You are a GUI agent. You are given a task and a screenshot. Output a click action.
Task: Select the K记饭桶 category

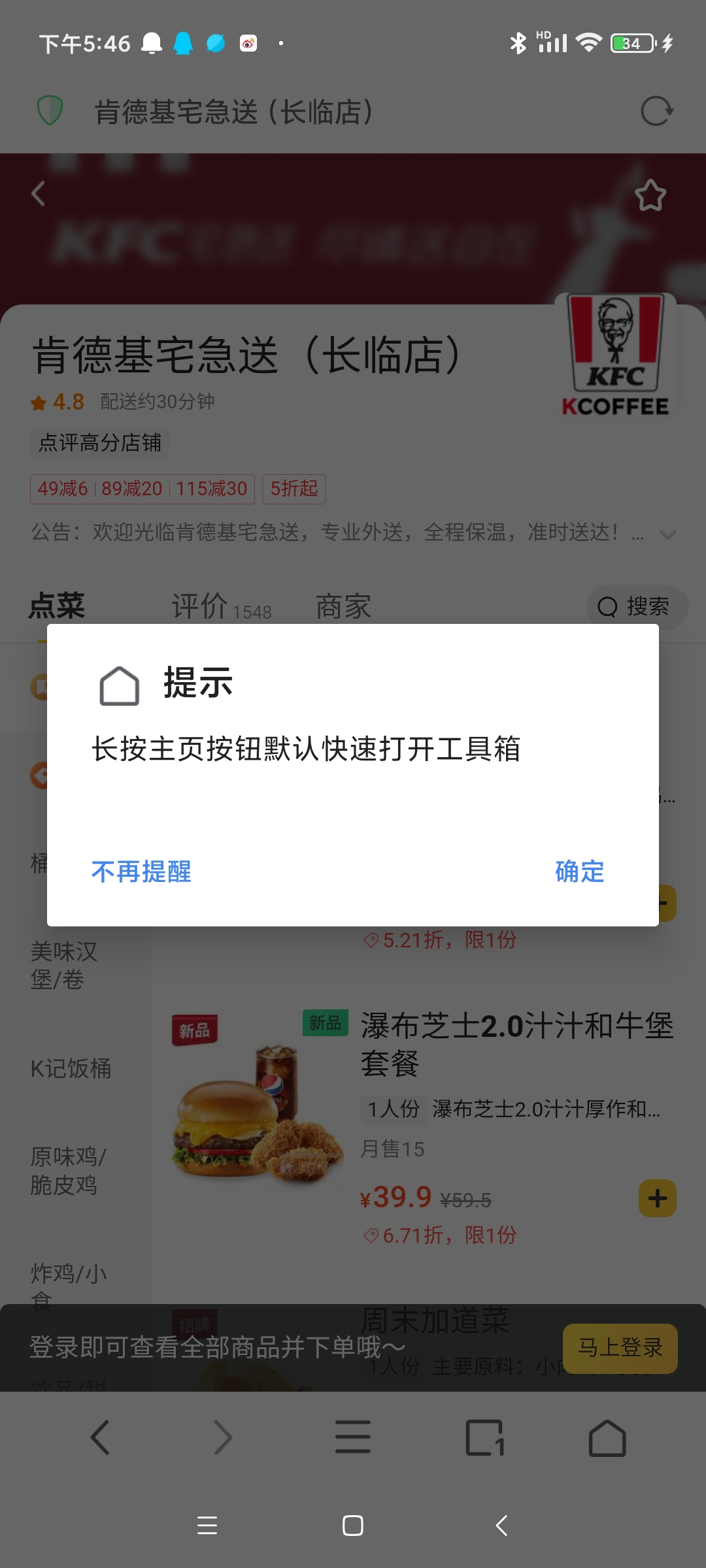71,1069
